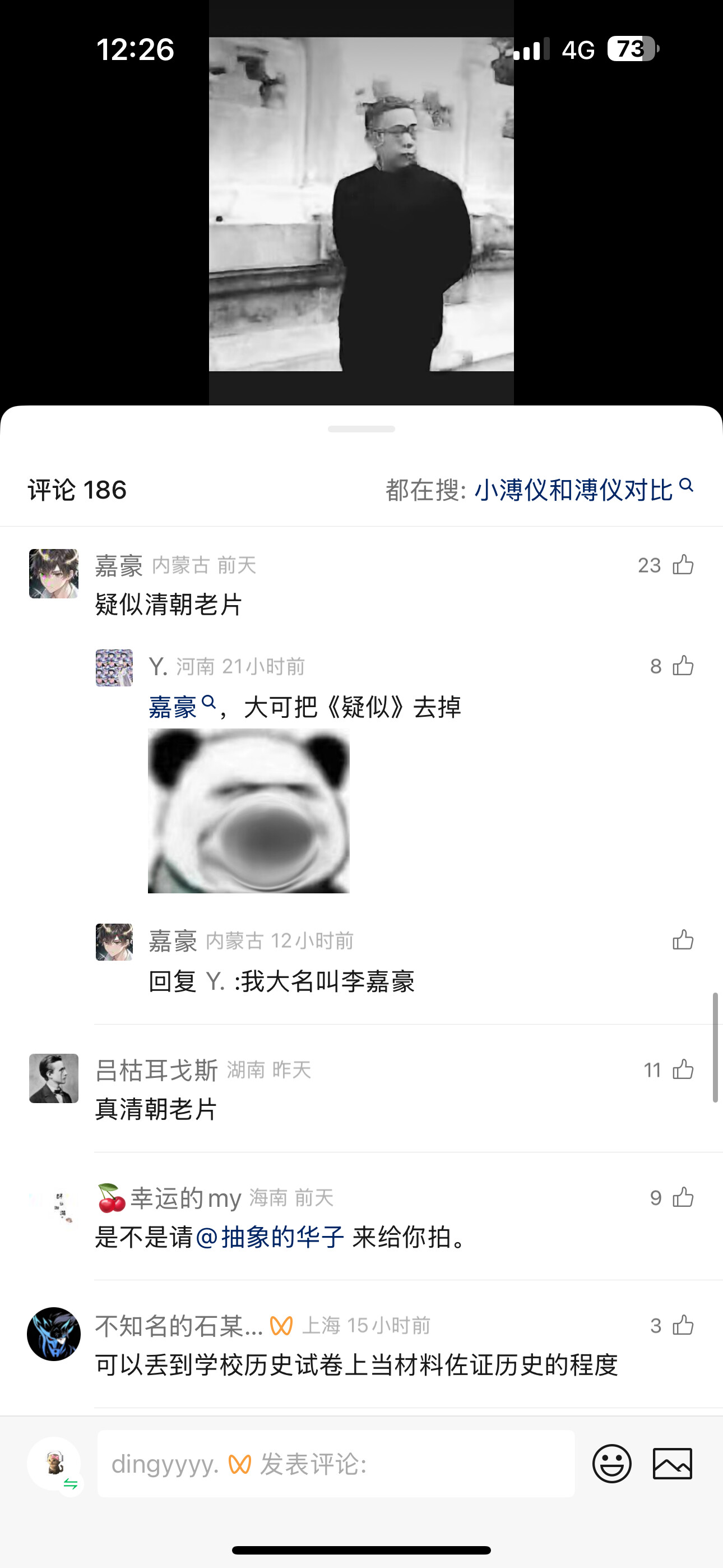Viewport: 723px width, 1568px height.
Task: Like 嘉豪's comment 疑似清朝老片
Action: tap(683, 565)
